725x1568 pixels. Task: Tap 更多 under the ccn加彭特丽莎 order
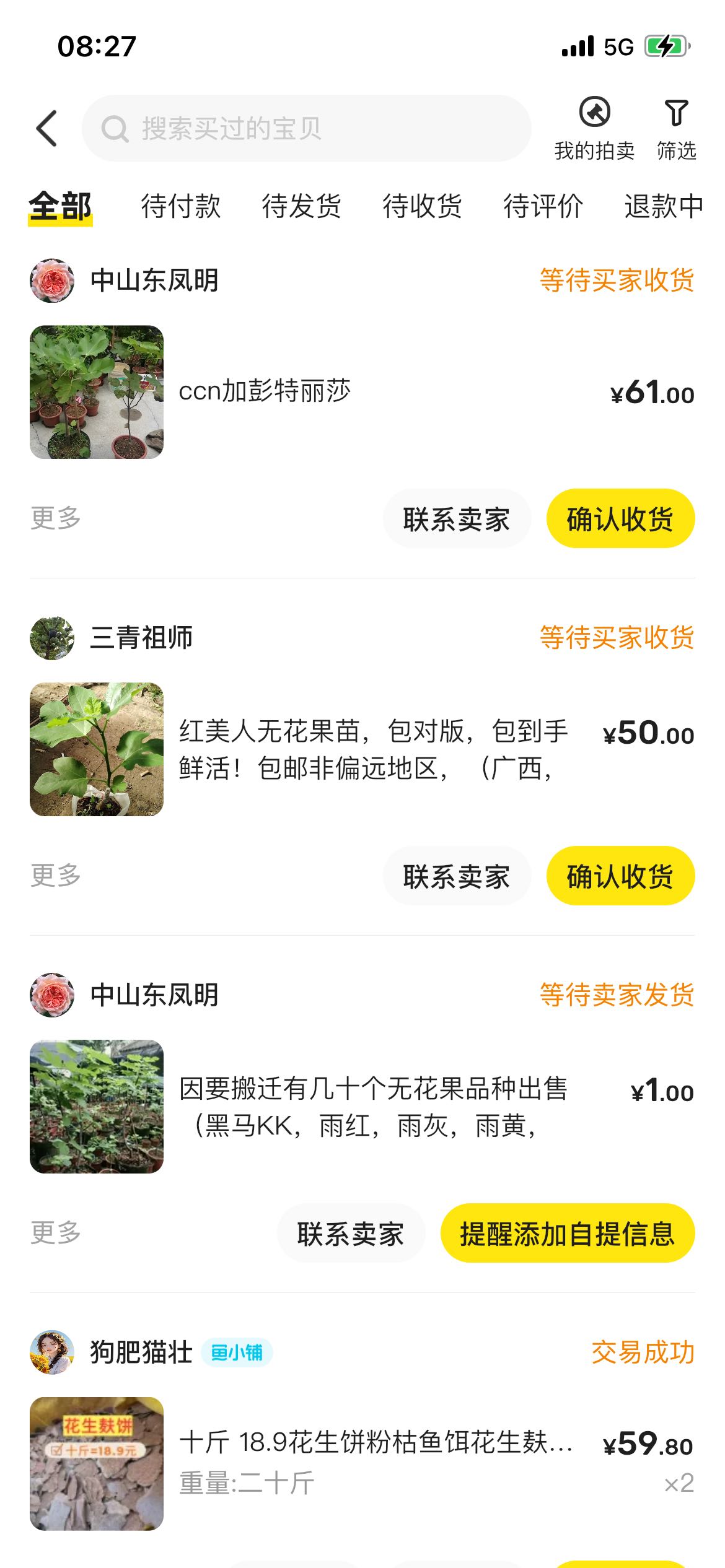pyautogui.click(x=56, y=518)
